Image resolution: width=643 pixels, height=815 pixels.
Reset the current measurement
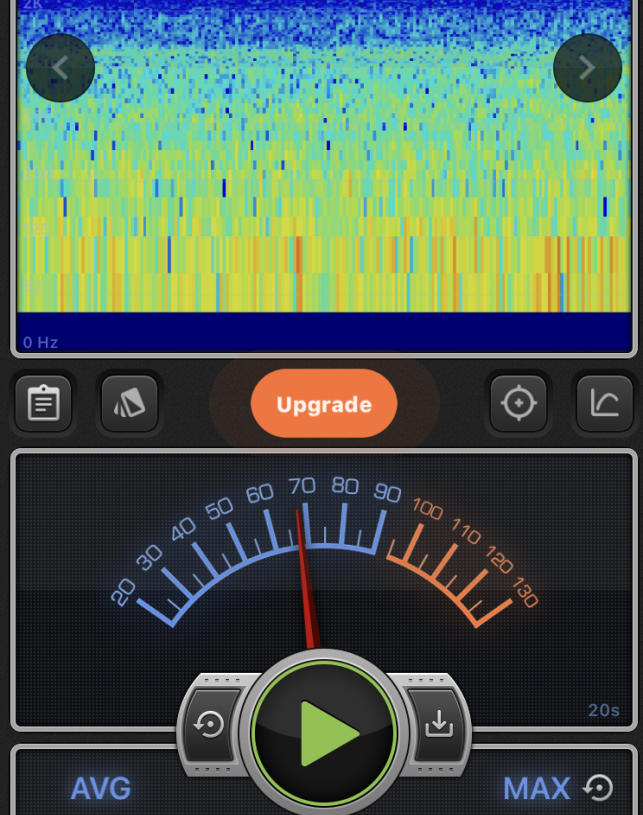[210, 724]
